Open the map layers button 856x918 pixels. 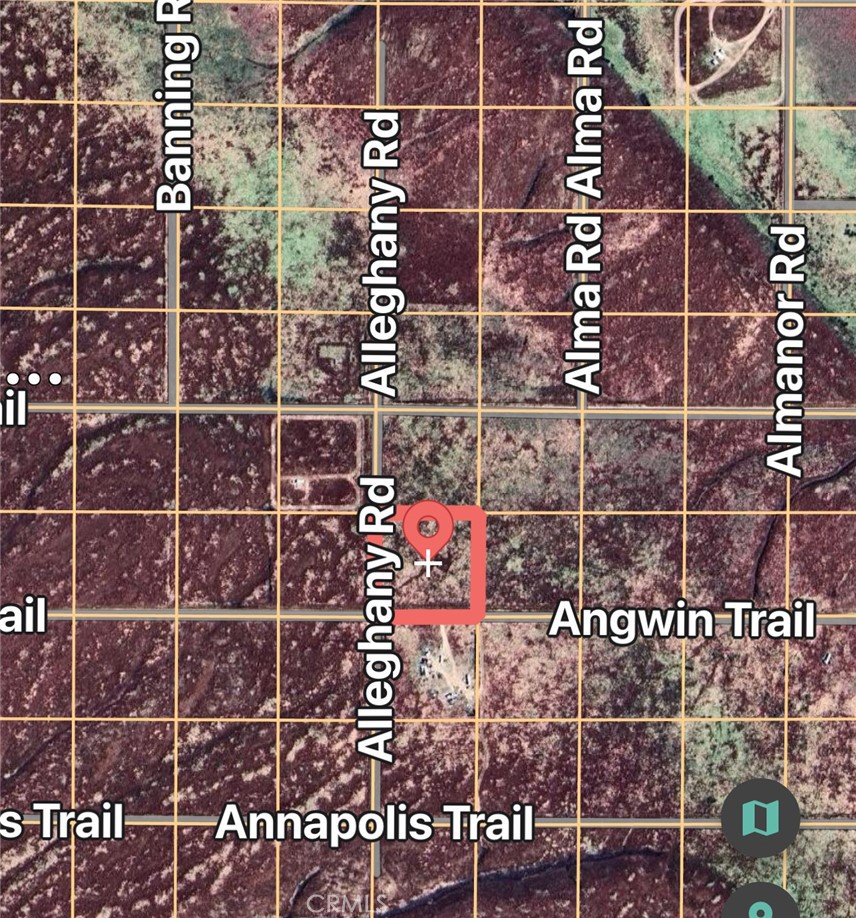(x=760, y=818)
